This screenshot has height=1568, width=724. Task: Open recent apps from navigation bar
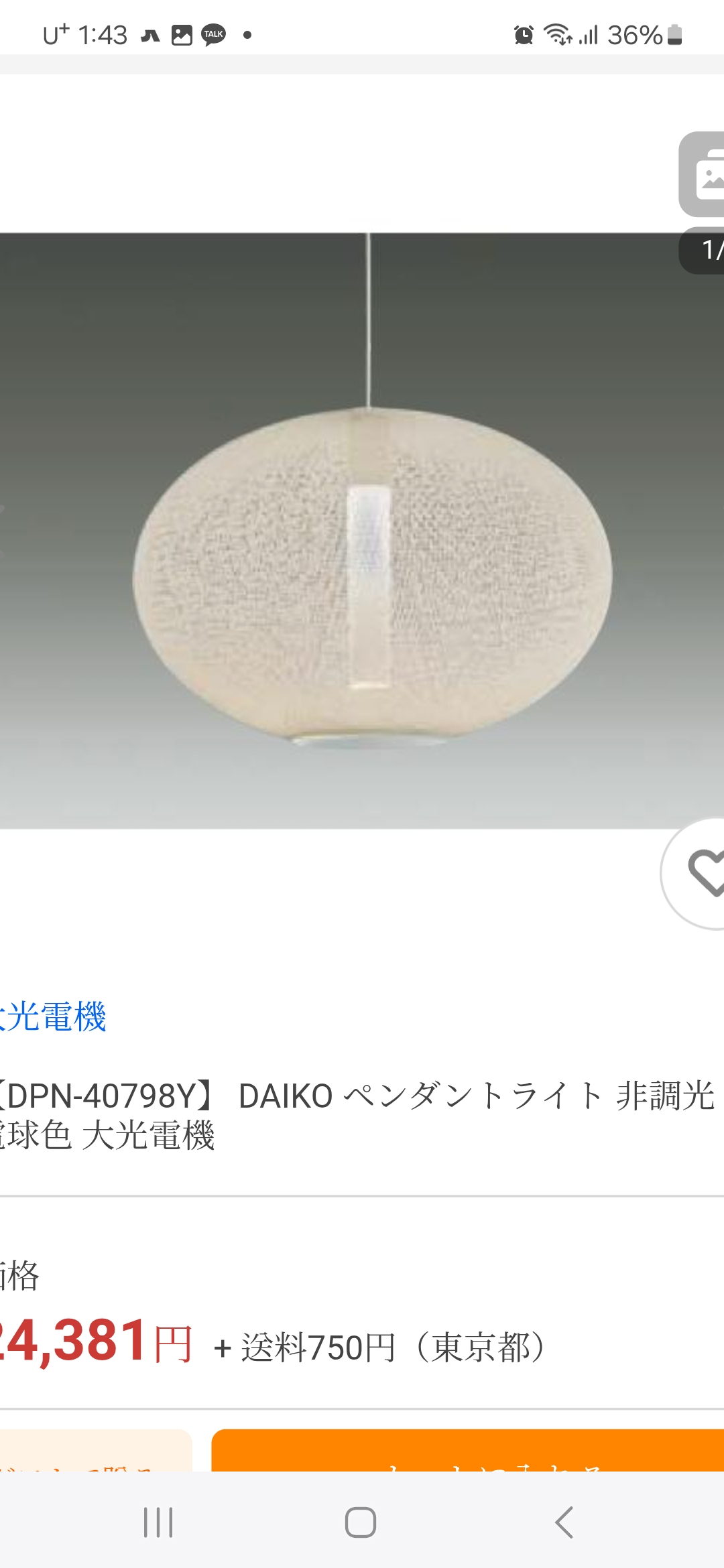[x=159, y=1522]
